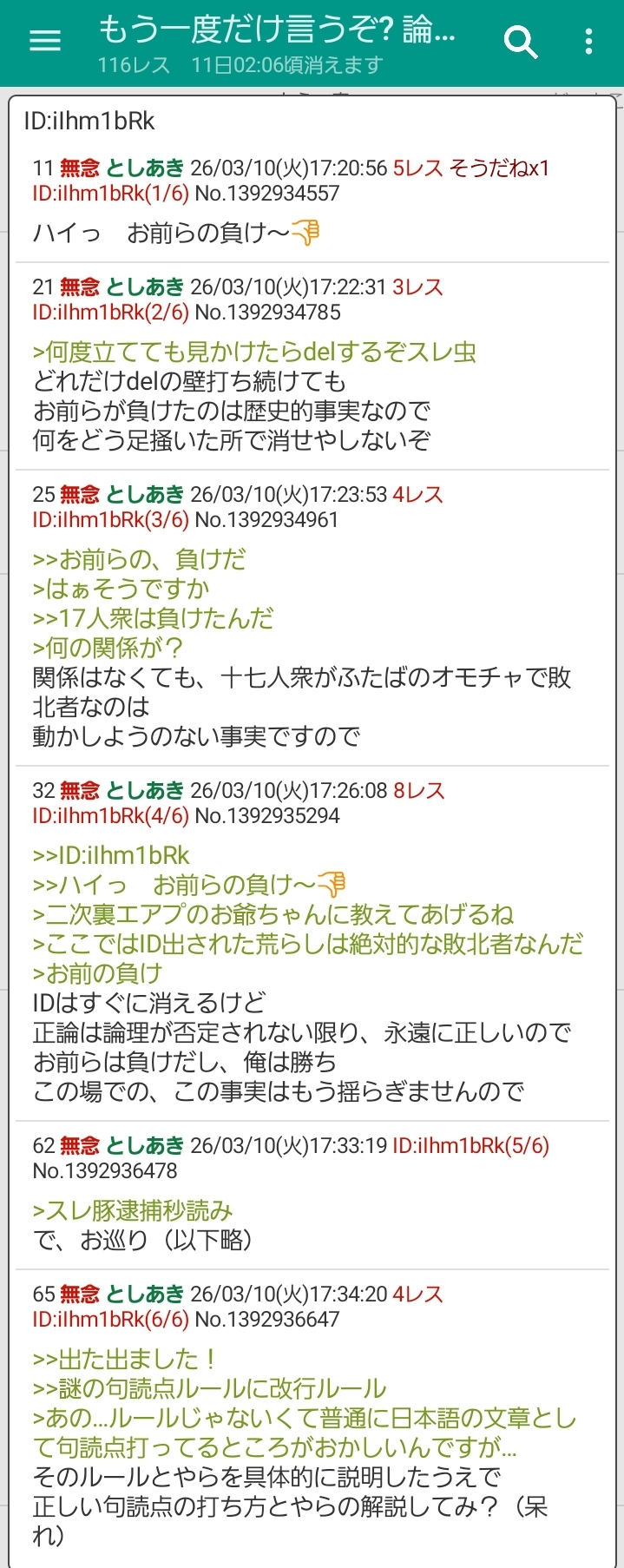
Task: View the 3レス replies of post 21
Action: click(417, 287)
